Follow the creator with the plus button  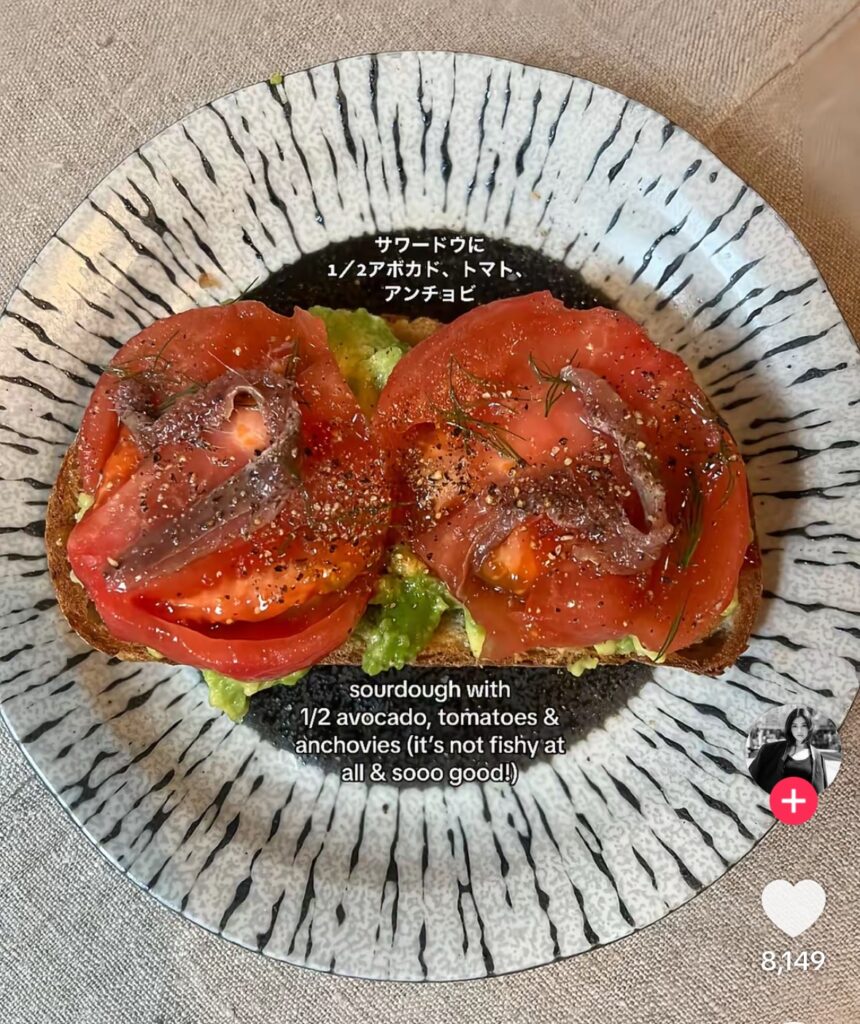click(792, 801)
